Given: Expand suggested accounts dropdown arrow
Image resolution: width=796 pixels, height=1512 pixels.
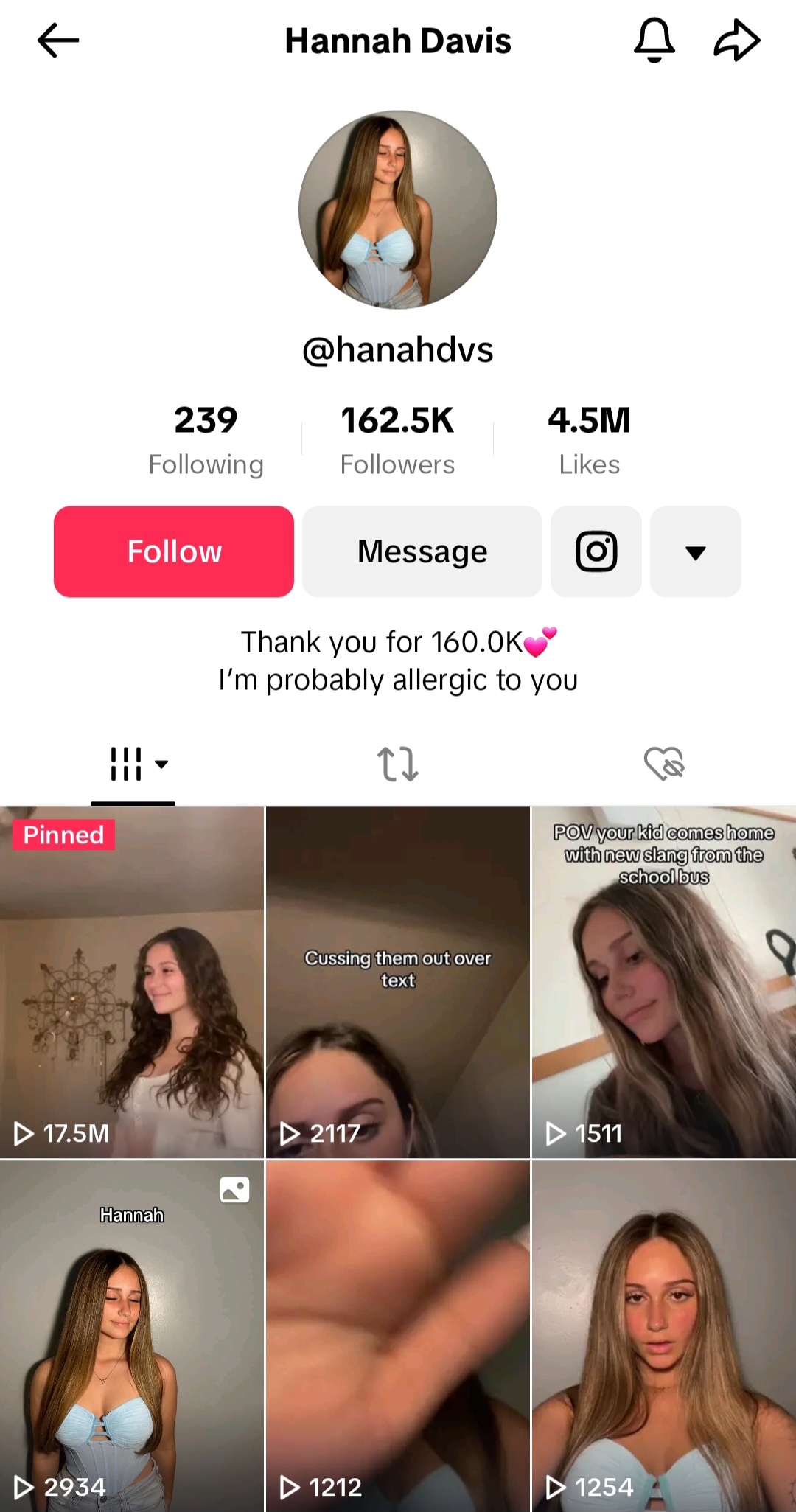Looking at the screenshot, I should click(695, 551).
